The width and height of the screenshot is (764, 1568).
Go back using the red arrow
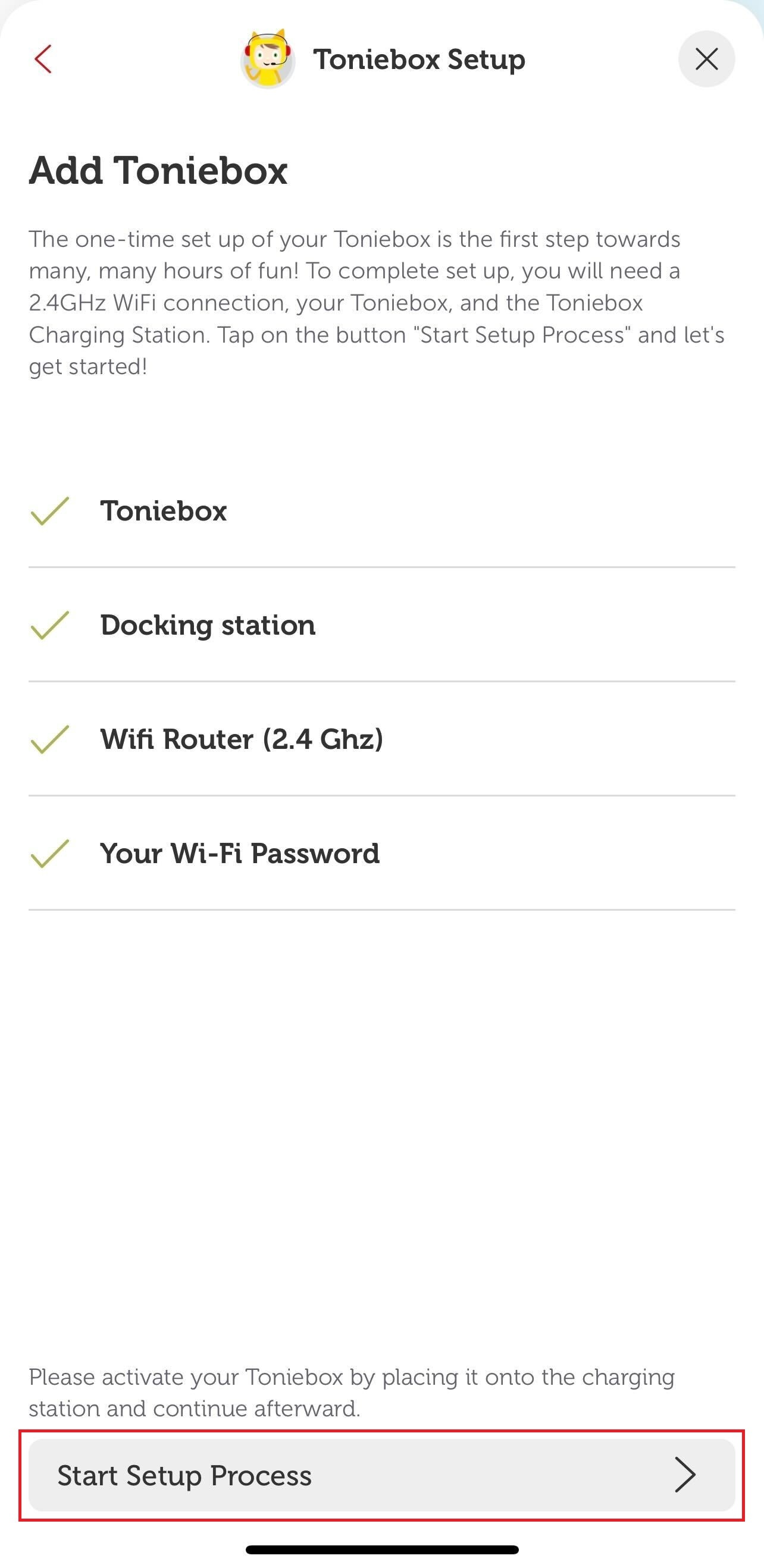pyautogui.click(x=43, y=59)
